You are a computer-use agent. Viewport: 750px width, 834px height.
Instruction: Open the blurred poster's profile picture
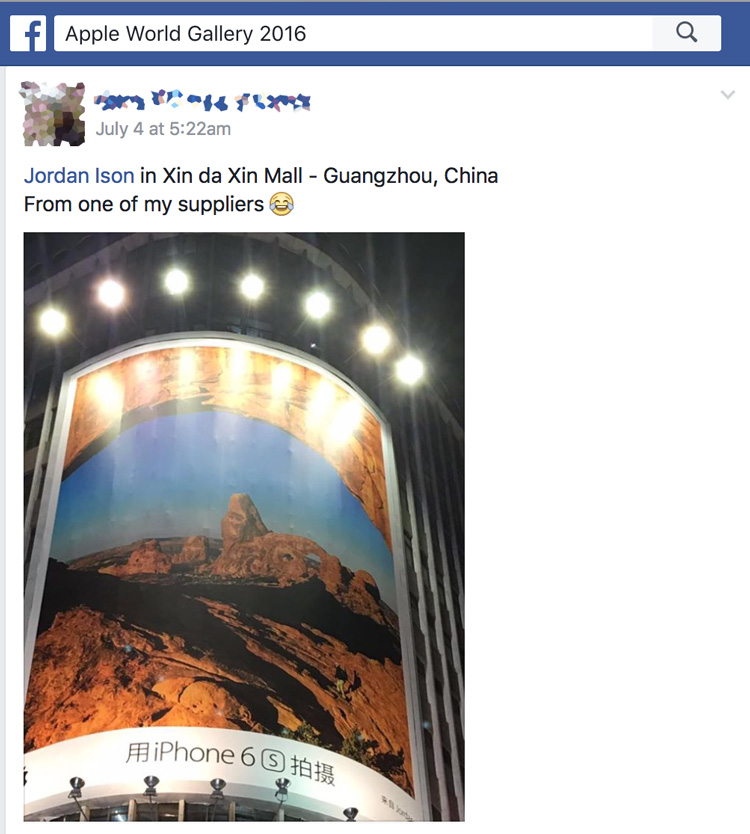click(x=53, y=113)
